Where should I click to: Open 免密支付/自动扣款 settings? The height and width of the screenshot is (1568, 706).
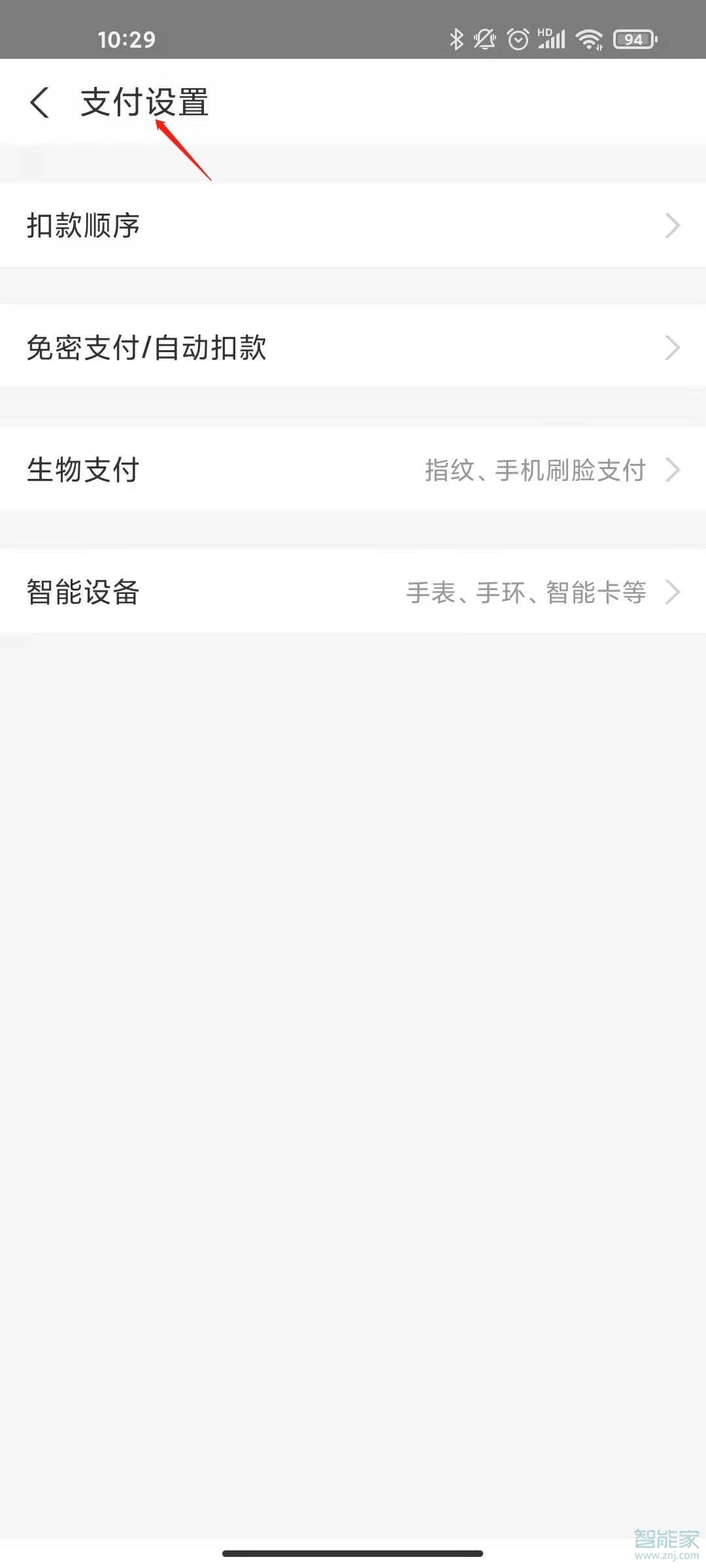[x=147, y=348]
